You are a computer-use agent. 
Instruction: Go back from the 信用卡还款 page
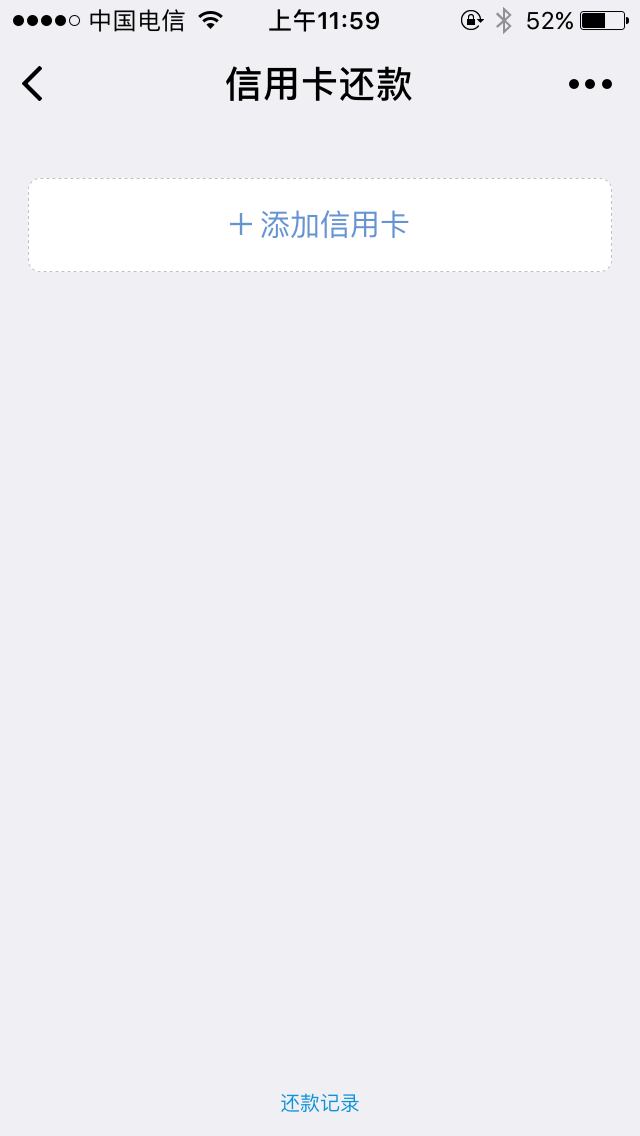tap(33, 84)
